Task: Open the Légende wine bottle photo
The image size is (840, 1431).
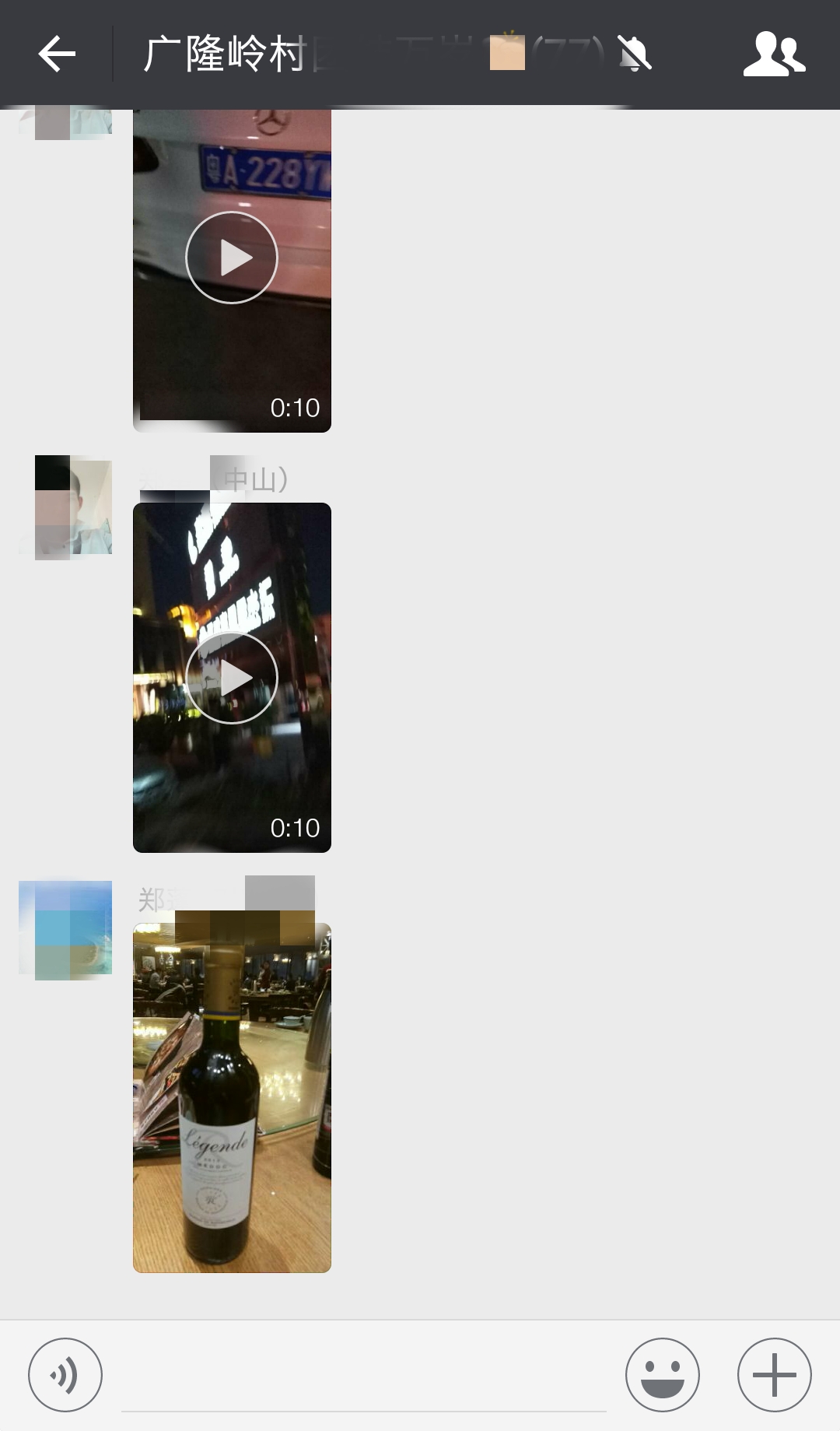Action: tap(232, 1097)
